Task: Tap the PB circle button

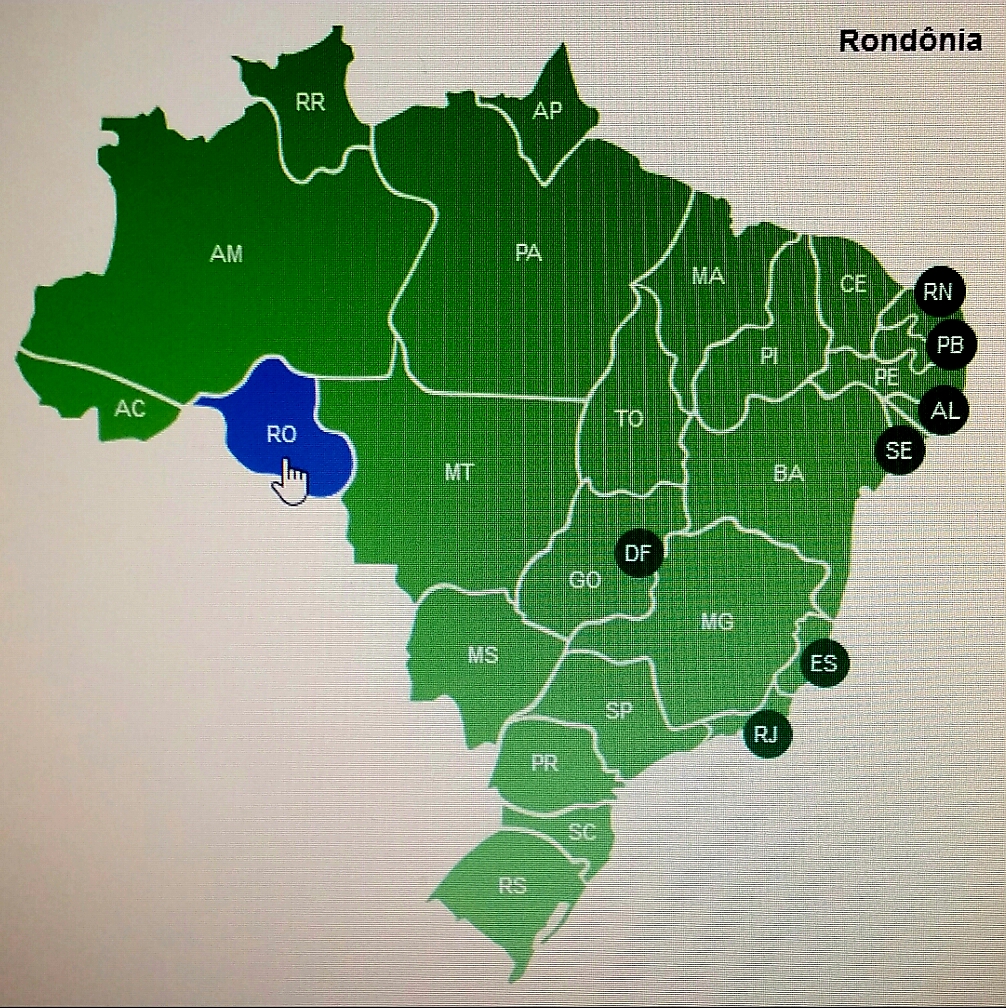Action: click(x=949, y=346)
